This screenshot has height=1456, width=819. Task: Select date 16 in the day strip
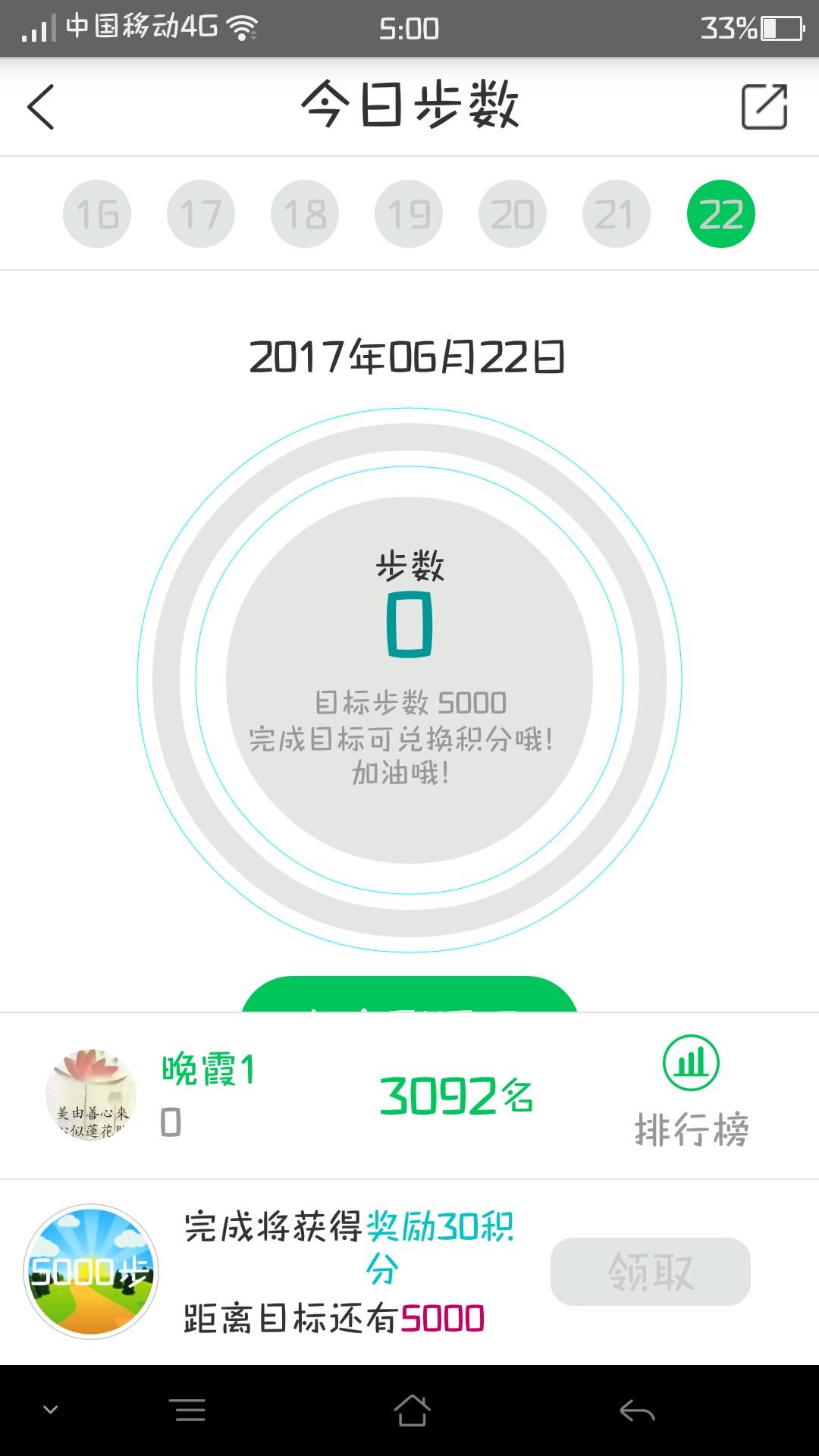point(97,214)
